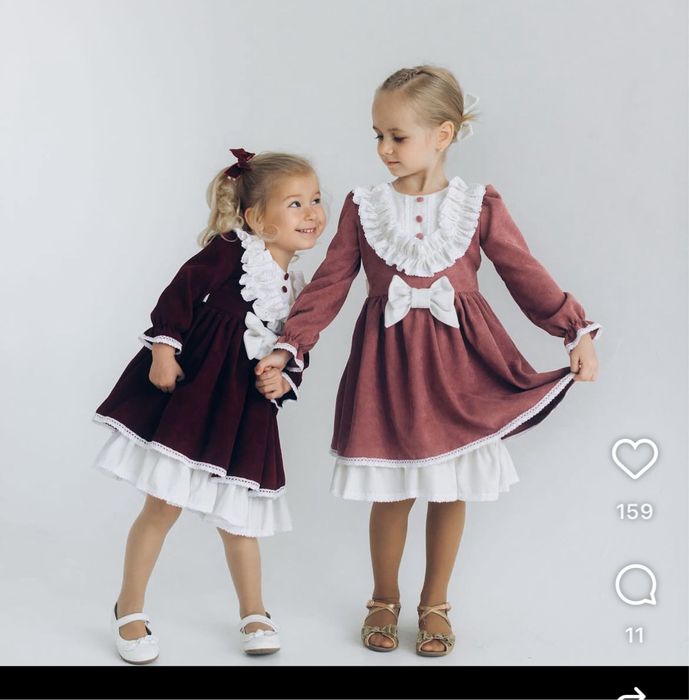
Task: Open the comments on this post
Action: (635, 584)
